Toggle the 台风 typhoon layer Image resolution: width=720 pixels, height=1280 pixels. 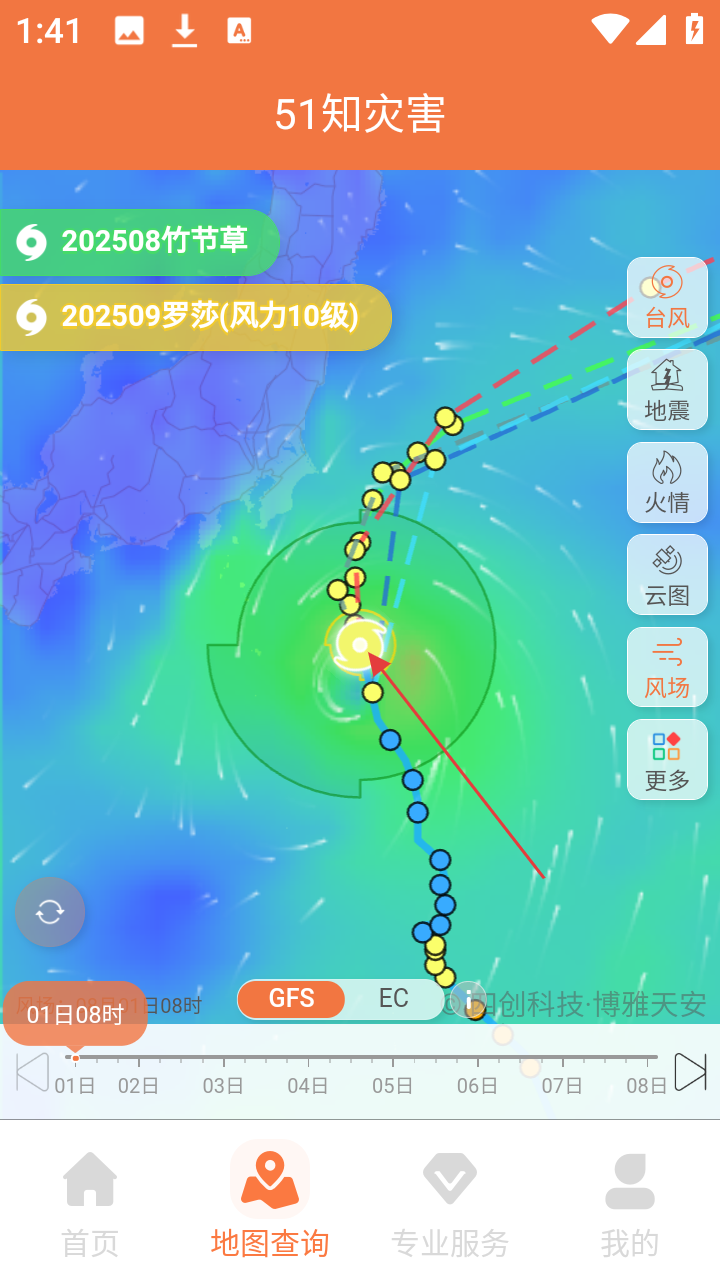[x=667, y=297]
